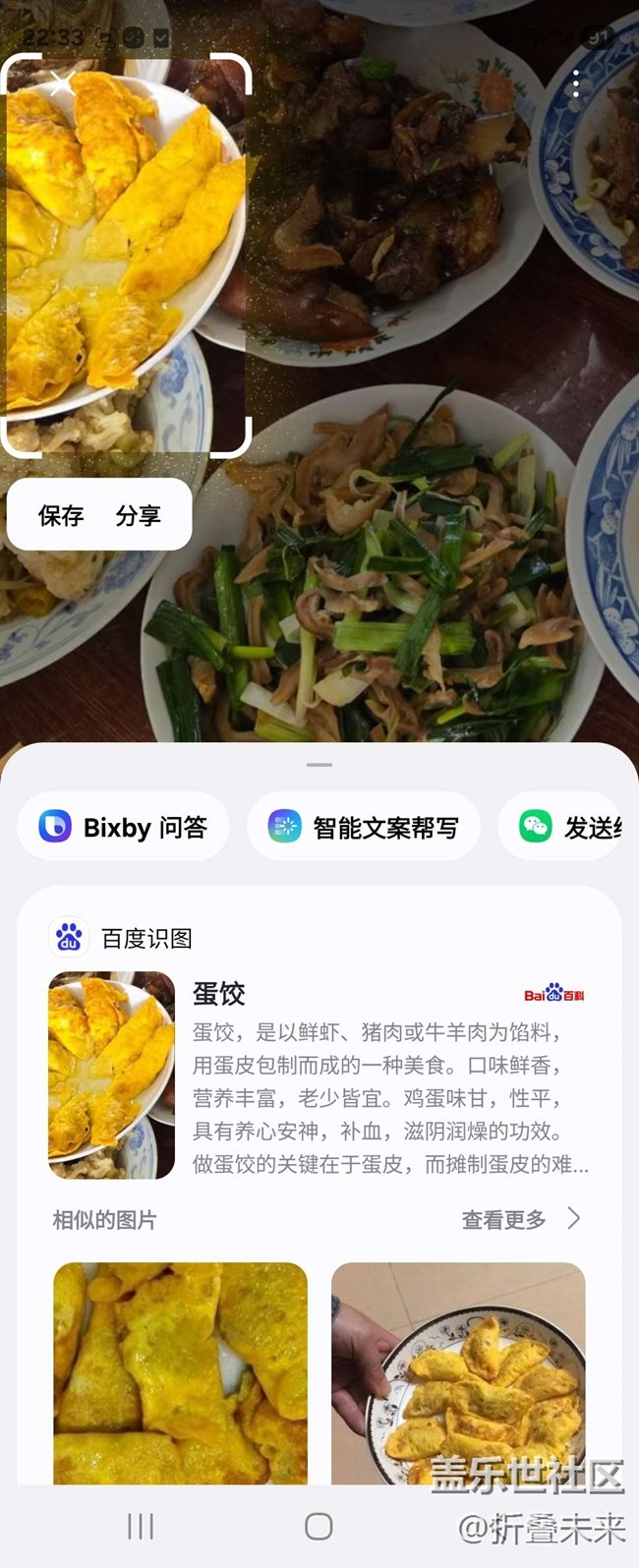Go to the home screen
The width and height of the screenshot is (639, 1568).
319,1527
